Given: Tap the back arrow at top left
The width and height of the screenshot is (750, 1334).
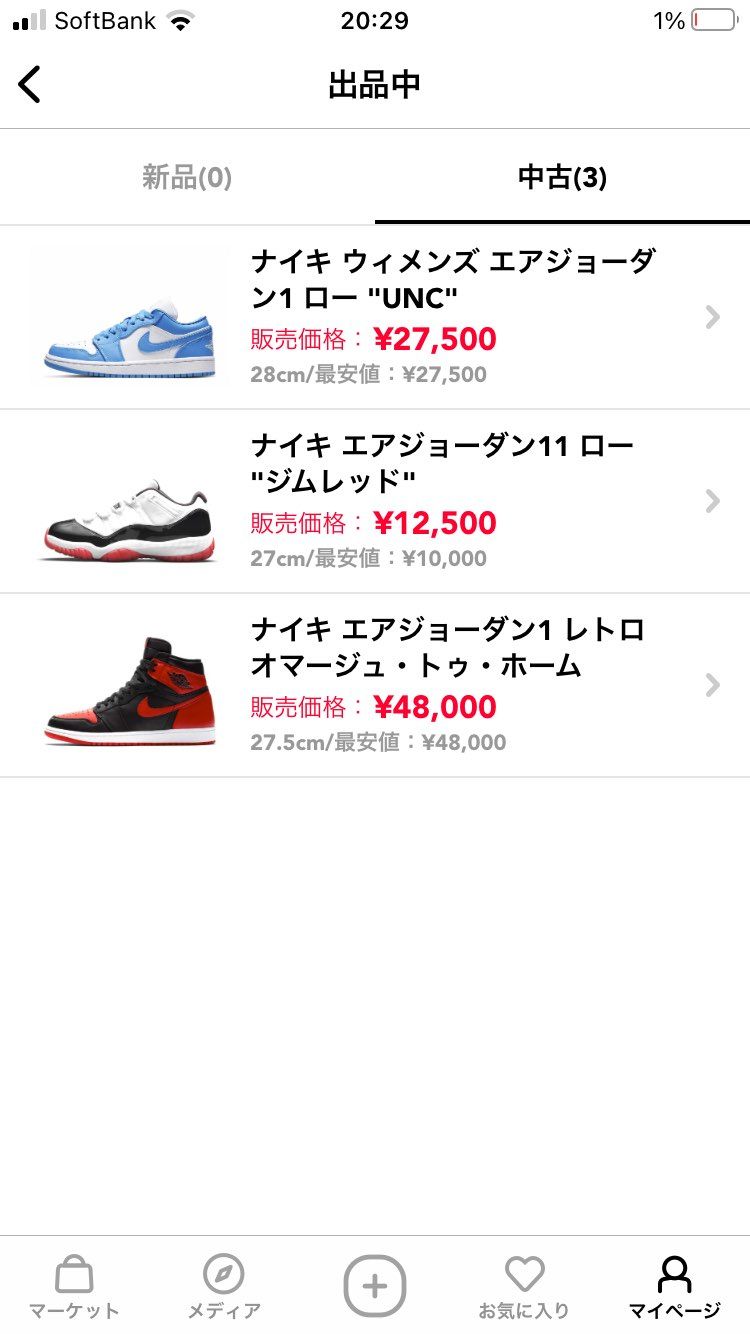Looking at the screenshot, I should point(30,84).
